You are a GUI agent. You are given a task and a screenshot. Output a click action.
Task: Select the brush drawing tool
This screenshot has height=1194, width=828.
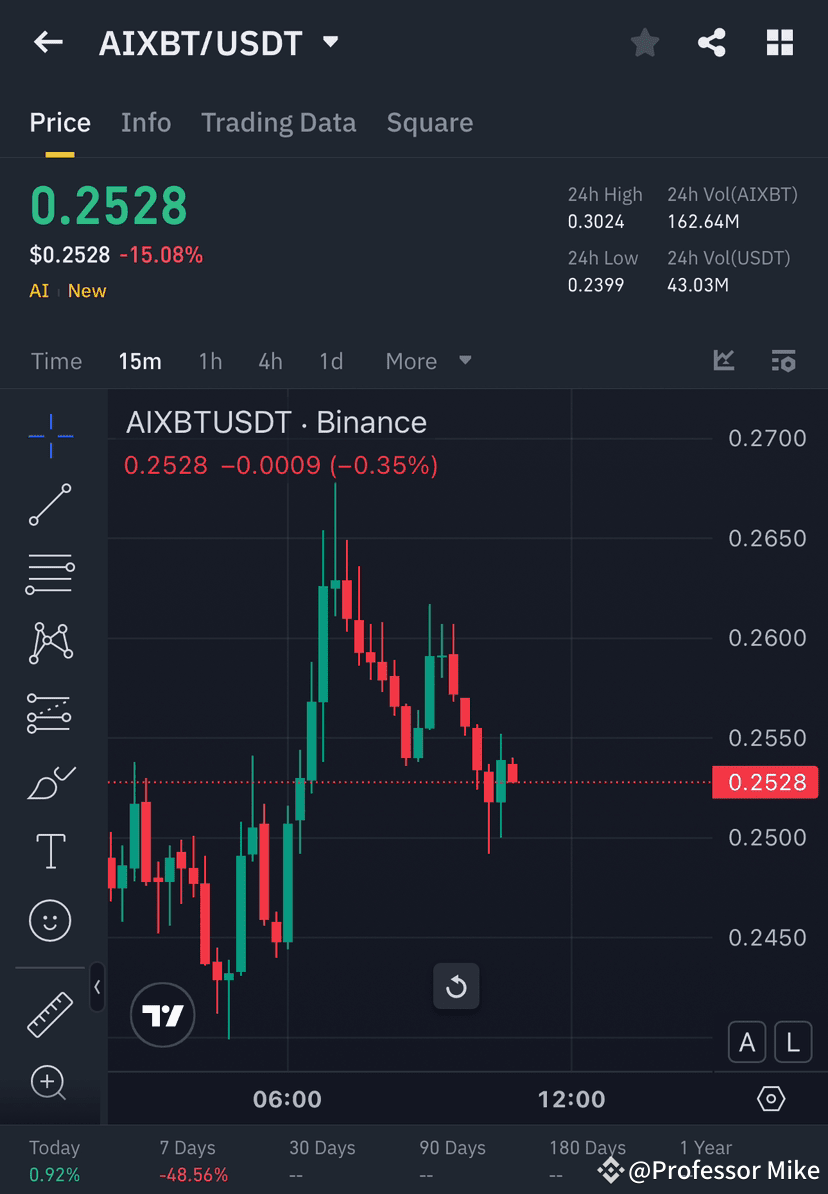[x=49, y=781]
